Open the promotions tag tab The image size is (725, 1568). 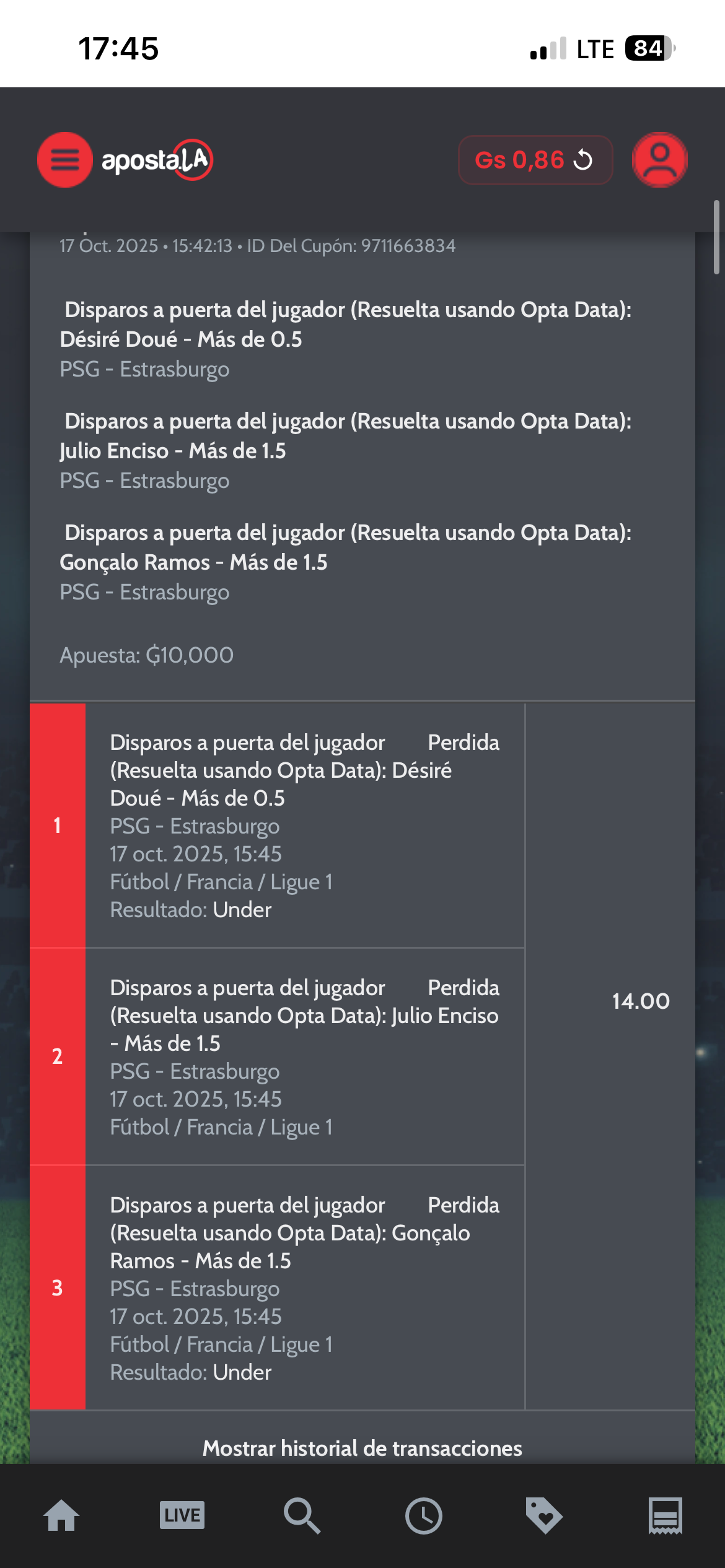[543, 1515]
